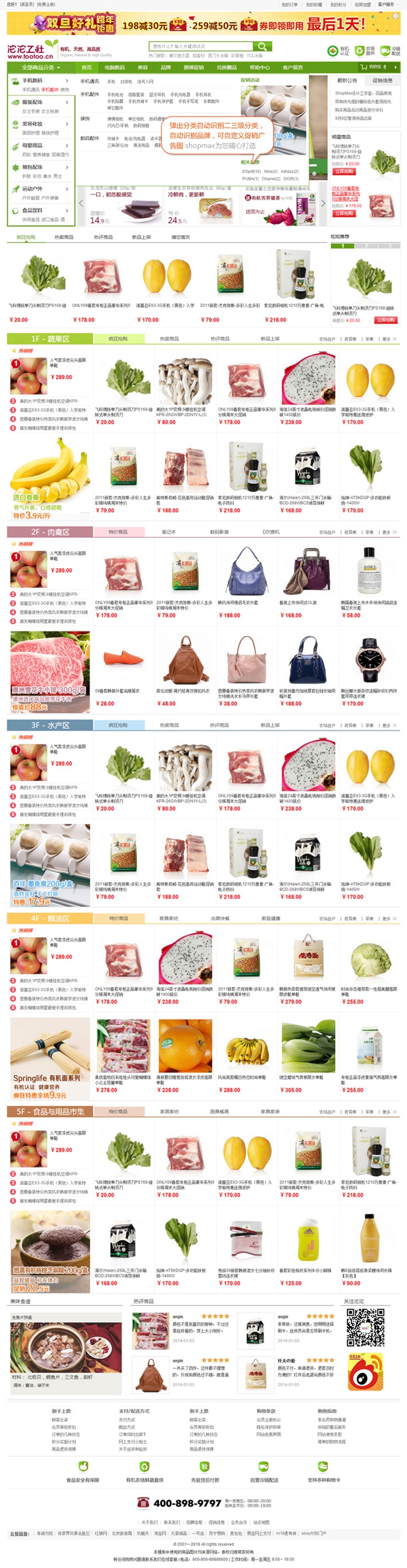Select the 热卖商品 tab under the banner

pos(63,237)
